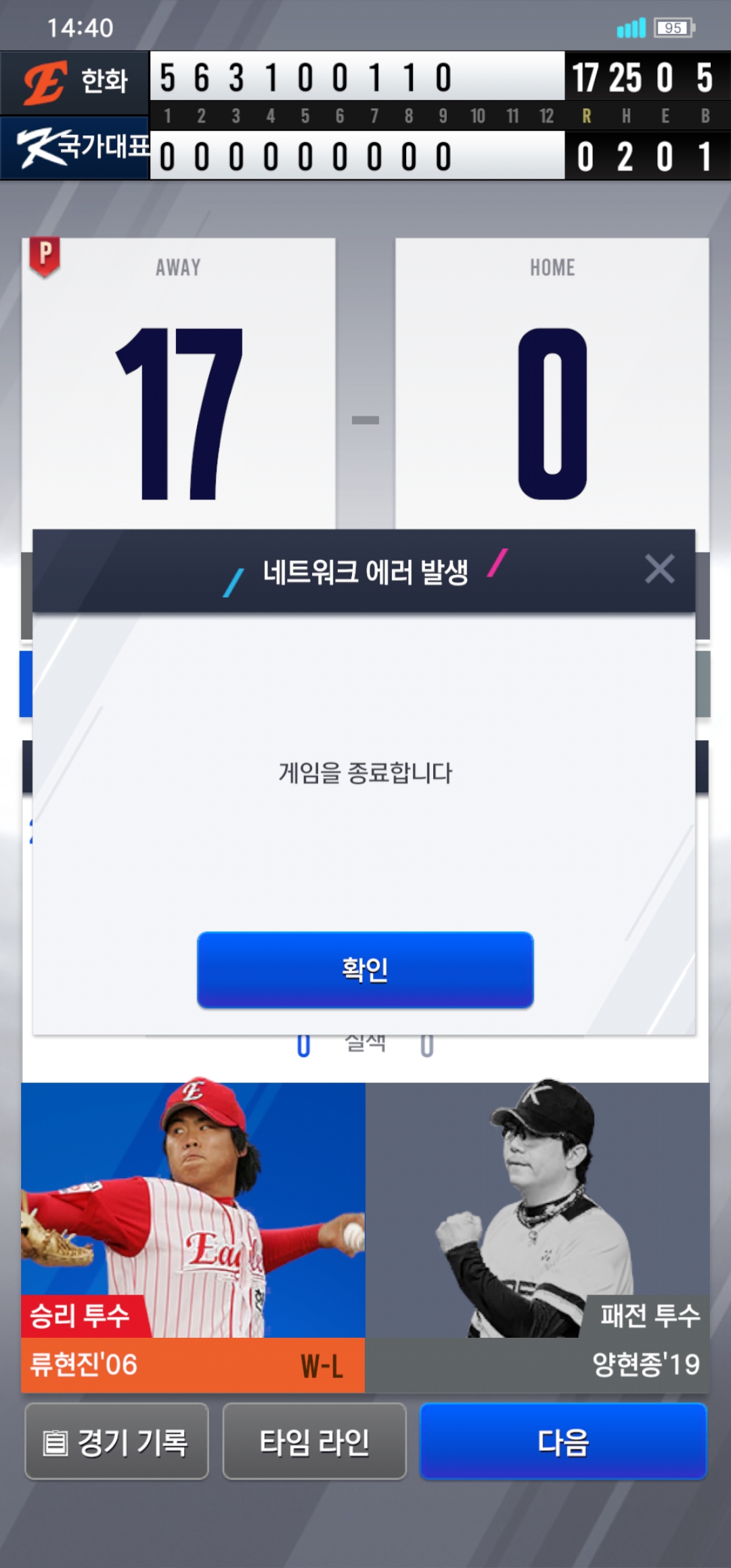The width and height of the screenshot is (731, 1568).
Task: View the 타임 라인 timeline
Action: (314, 1441)
